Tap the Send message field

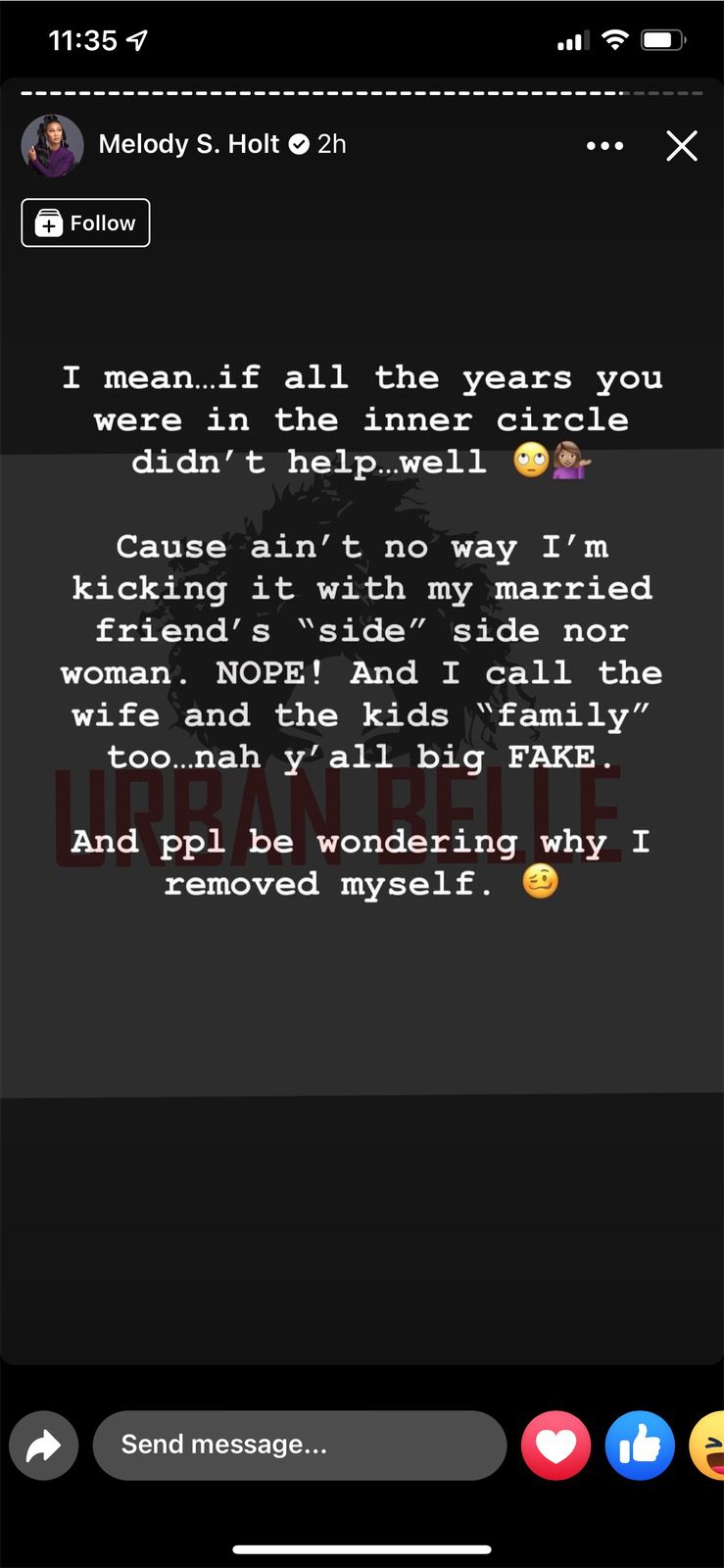pos(299,1445)
